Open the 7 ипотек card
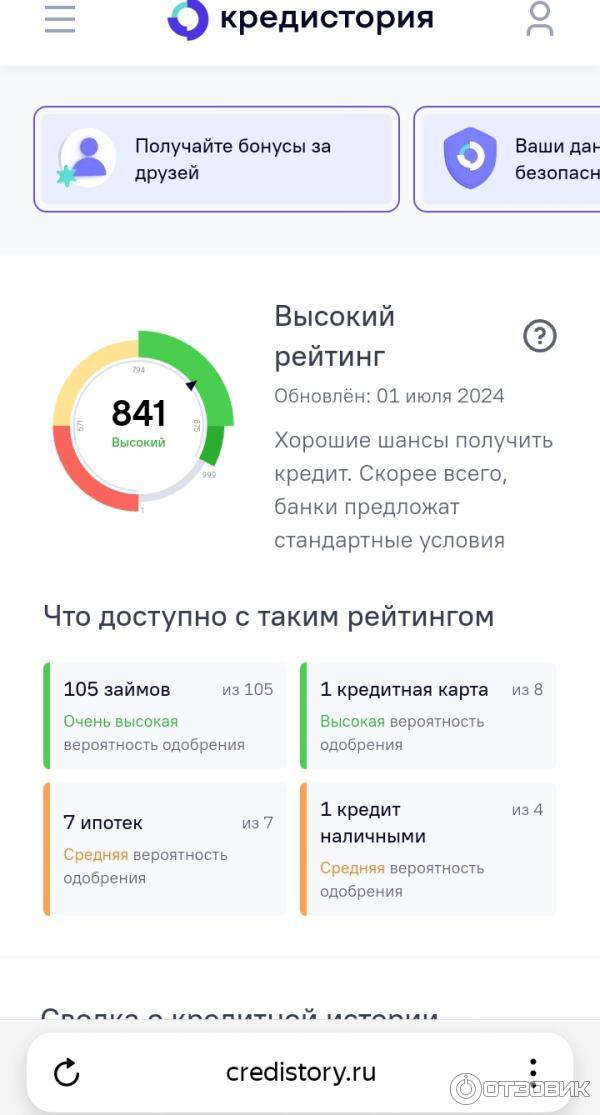 [x=165, y=849]
